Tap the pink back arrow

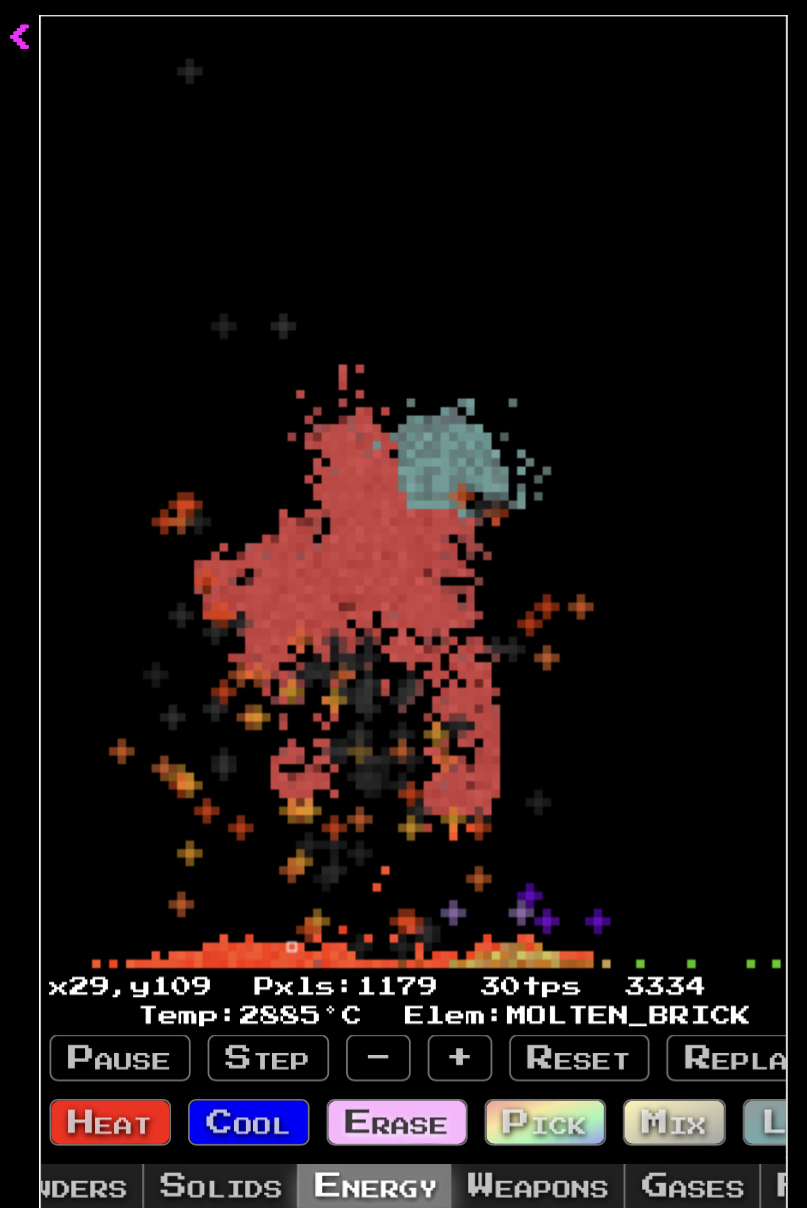19,37
